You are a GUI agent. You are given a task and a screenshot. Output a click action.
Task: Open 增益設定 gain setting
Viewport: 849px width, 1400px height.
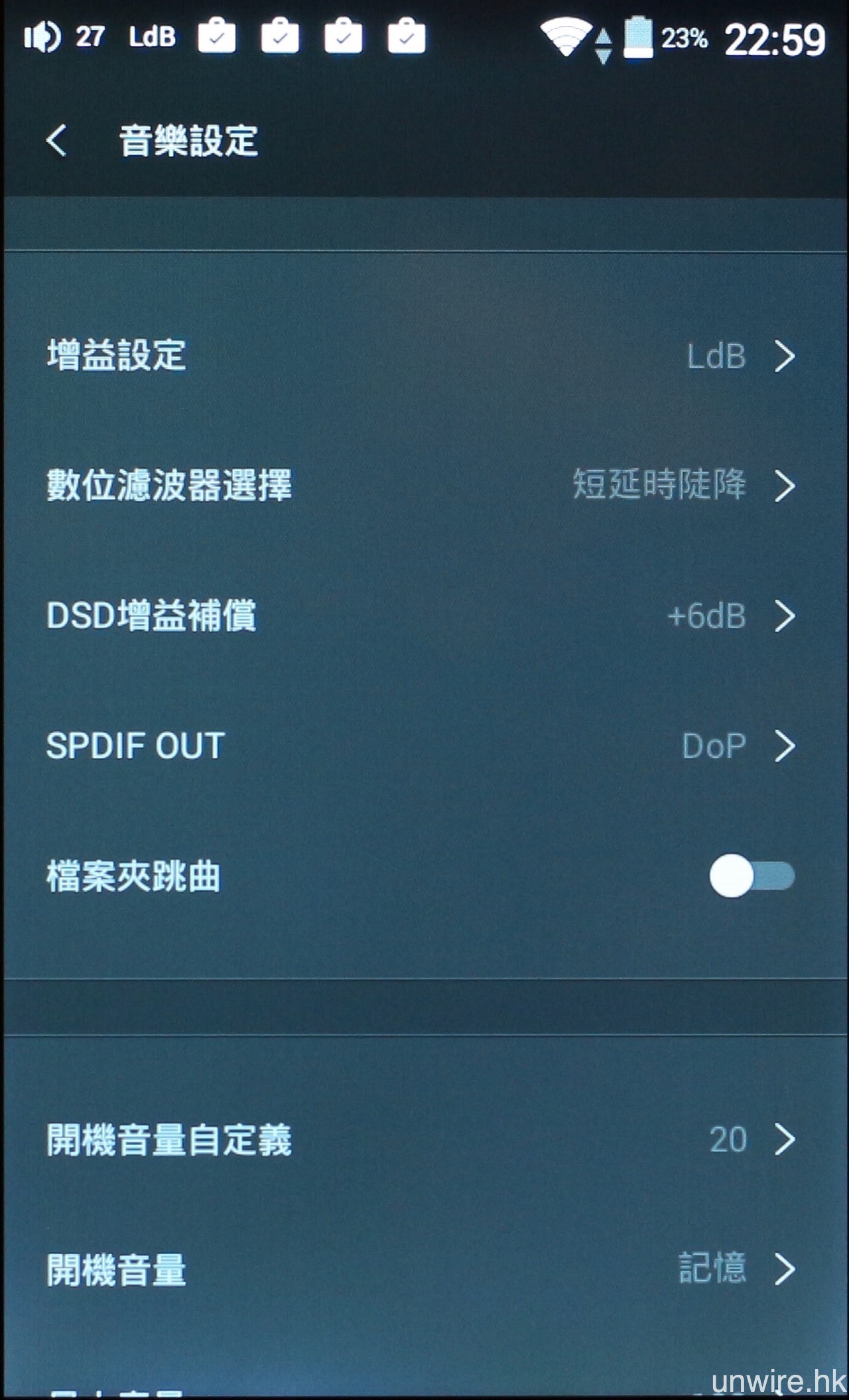(424, 356)
